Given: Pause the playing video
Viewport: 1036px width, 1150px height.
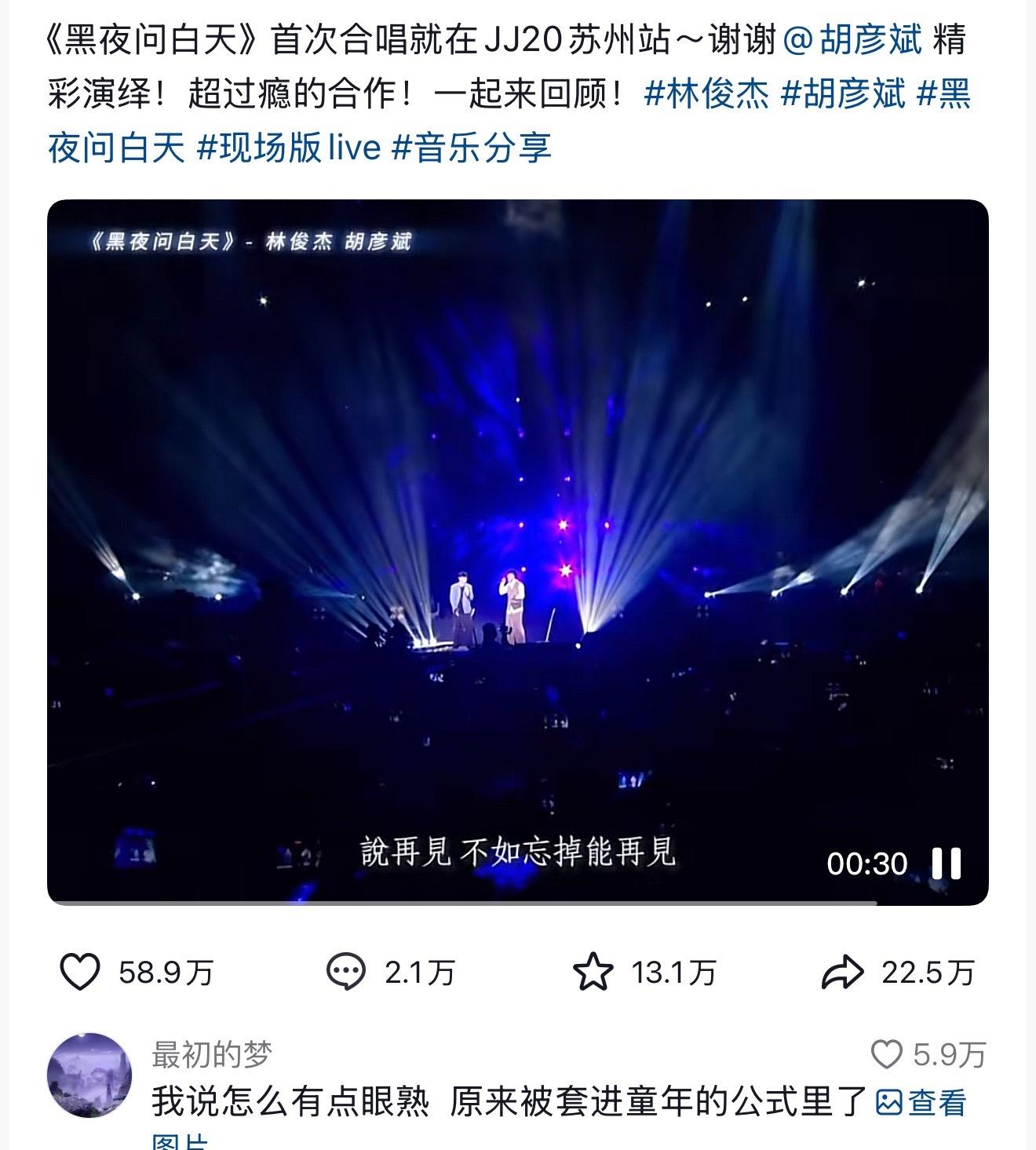Looking at the screenshot, I should (946, 863).
